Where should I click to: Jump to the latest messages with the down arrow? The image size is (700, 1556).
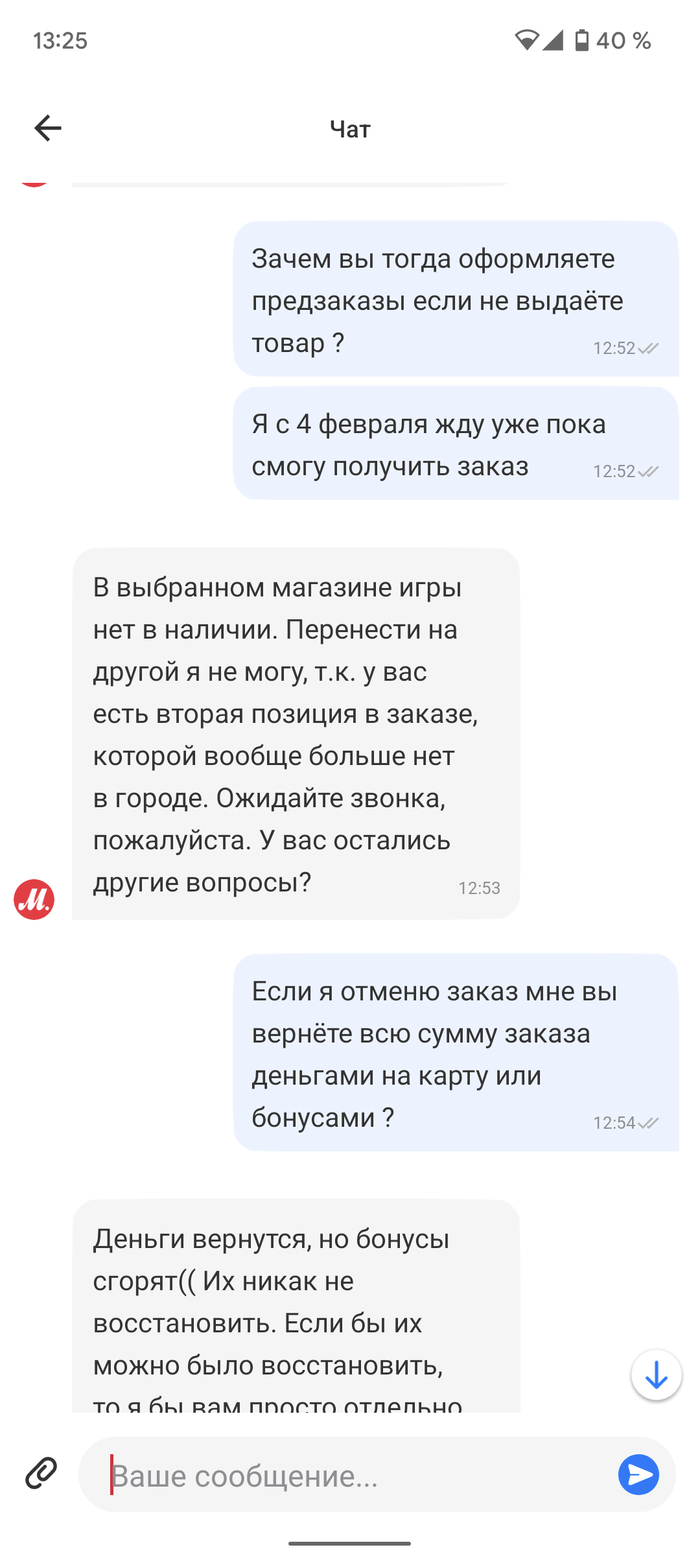(656, 1376)
